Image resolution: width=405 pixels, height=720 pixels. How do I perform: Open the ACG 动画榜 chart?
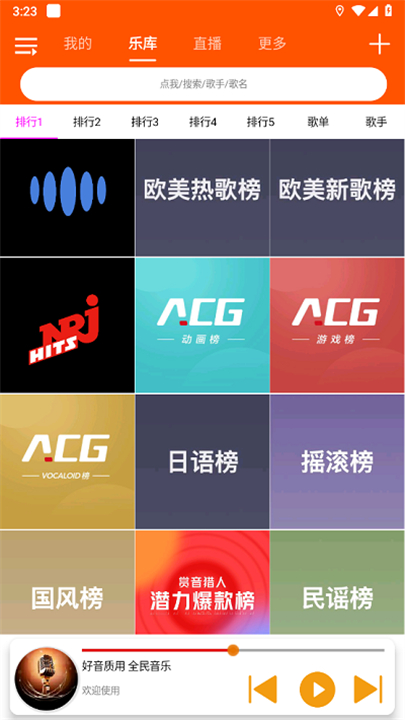(202, 325)
